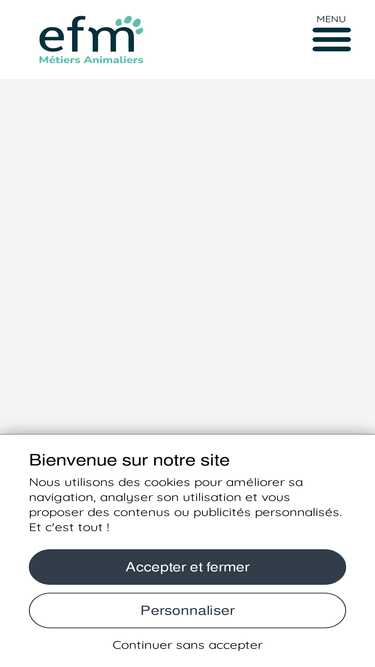Image resolution: width=375 pixels, height=667 pixels.
Task: Open the hamburger MENU button
Action: (331, 34)
